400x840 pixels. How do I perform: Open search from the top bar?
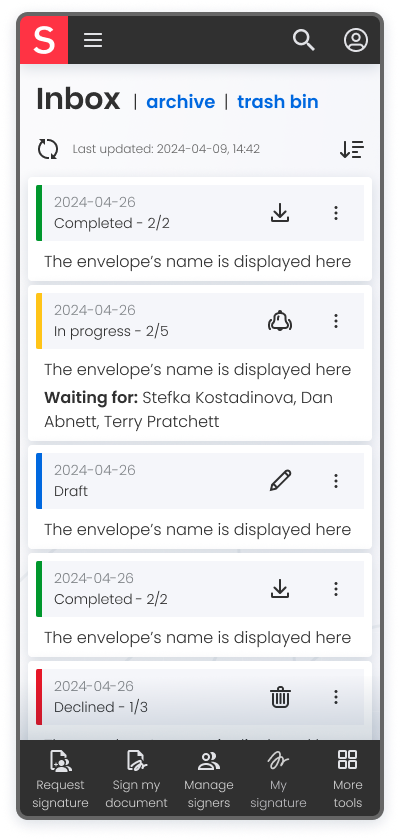[304, 40]
